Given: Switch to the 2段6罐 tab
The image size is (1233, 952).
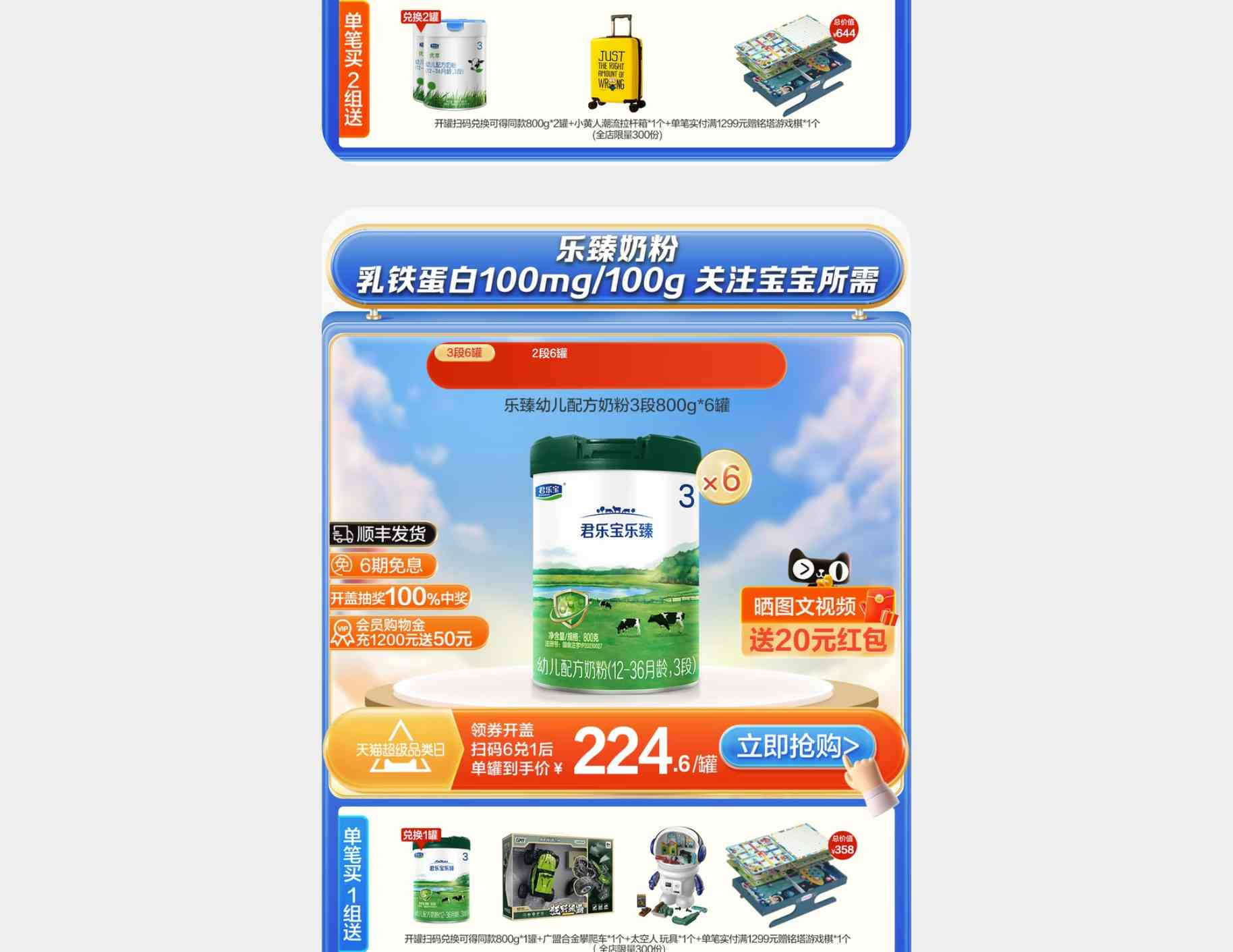Looking at the screenshot, I should click(549, 354).
